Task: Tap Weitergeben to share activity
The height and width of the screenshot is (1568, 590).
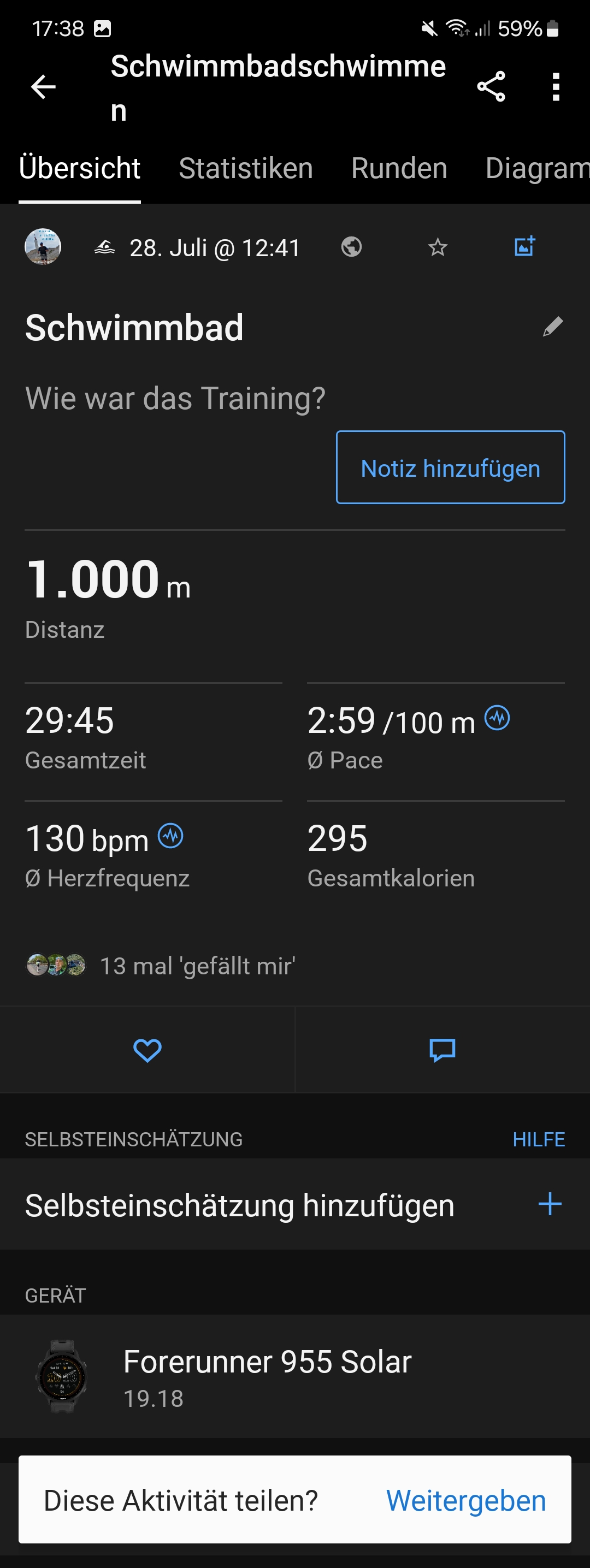Action: pos(466,1500)
